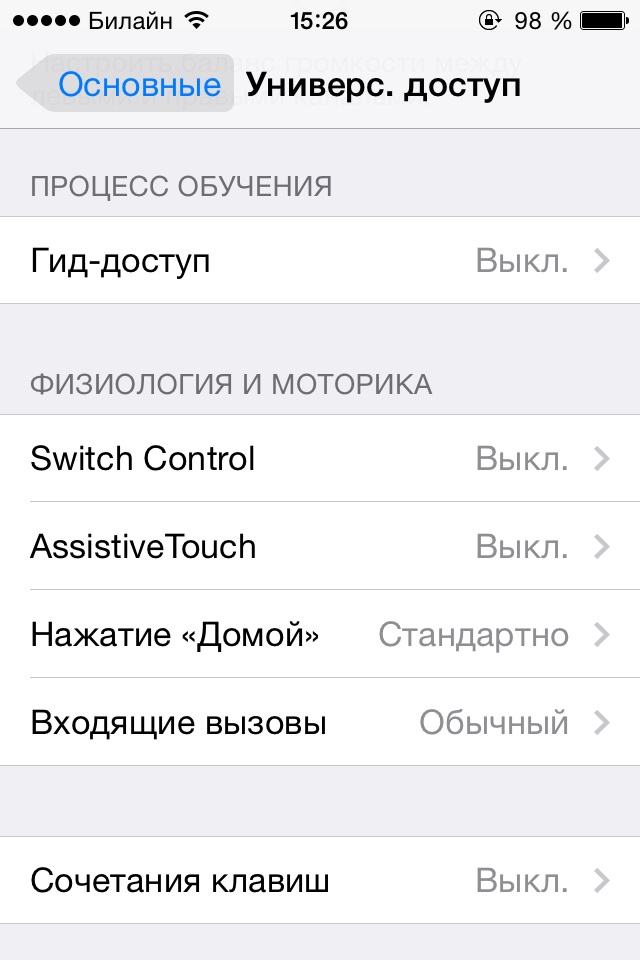Open the Нажатие «Домой» option

pyautogui.click(x=320, y=635)
